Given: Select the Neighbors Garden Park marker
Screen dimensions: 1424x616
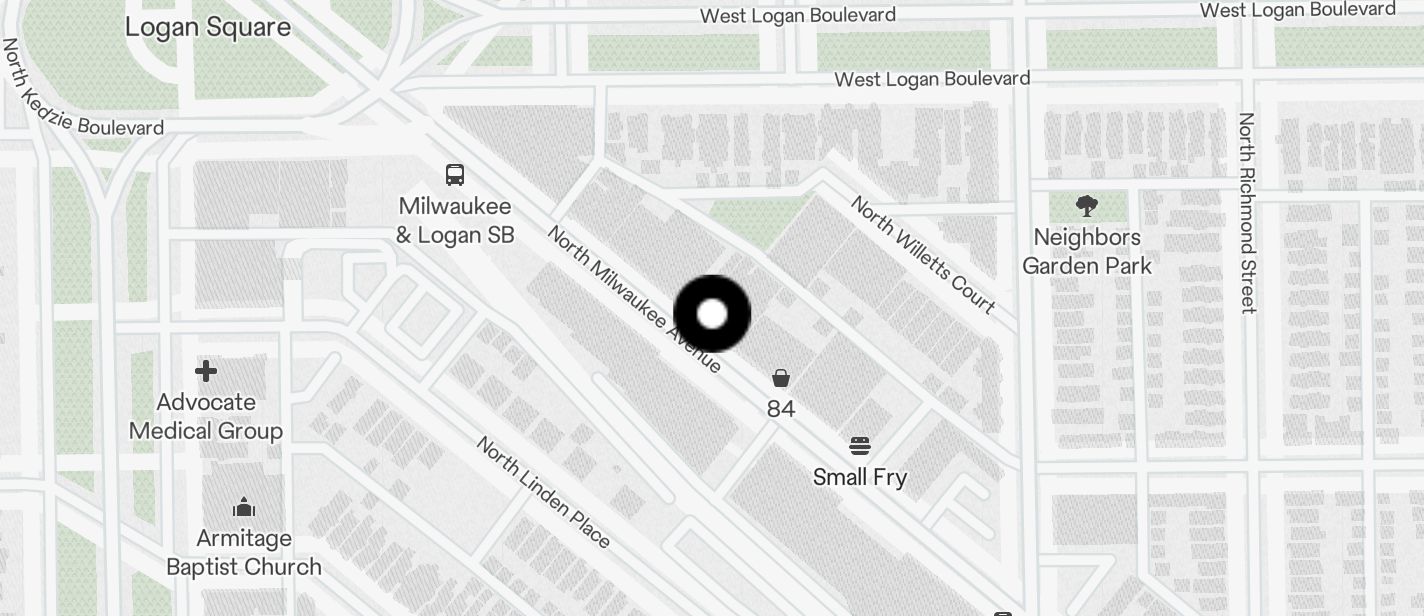Looking at the screenshot, I should click(x=1087, y=207).
